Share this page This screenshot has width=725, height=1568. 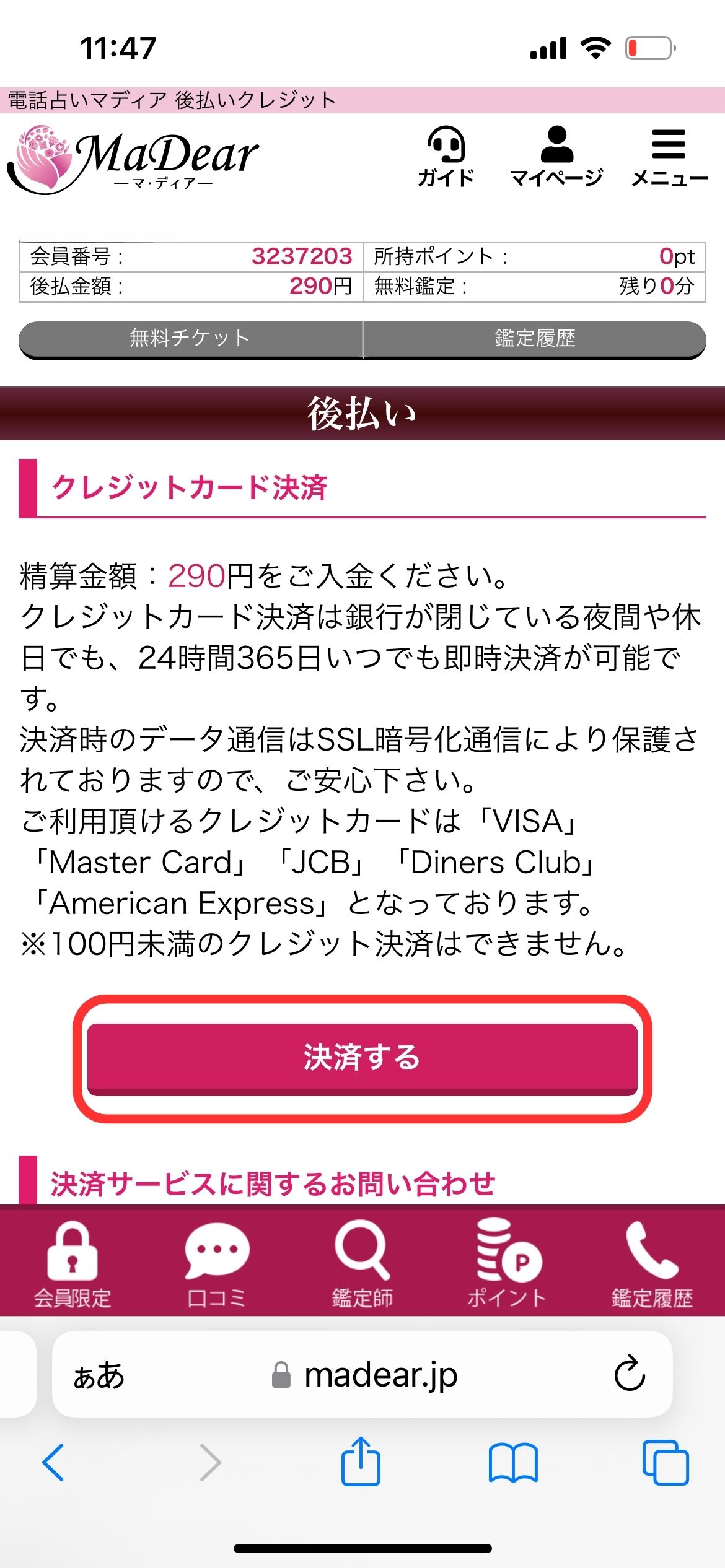(x=361, y=1462)
